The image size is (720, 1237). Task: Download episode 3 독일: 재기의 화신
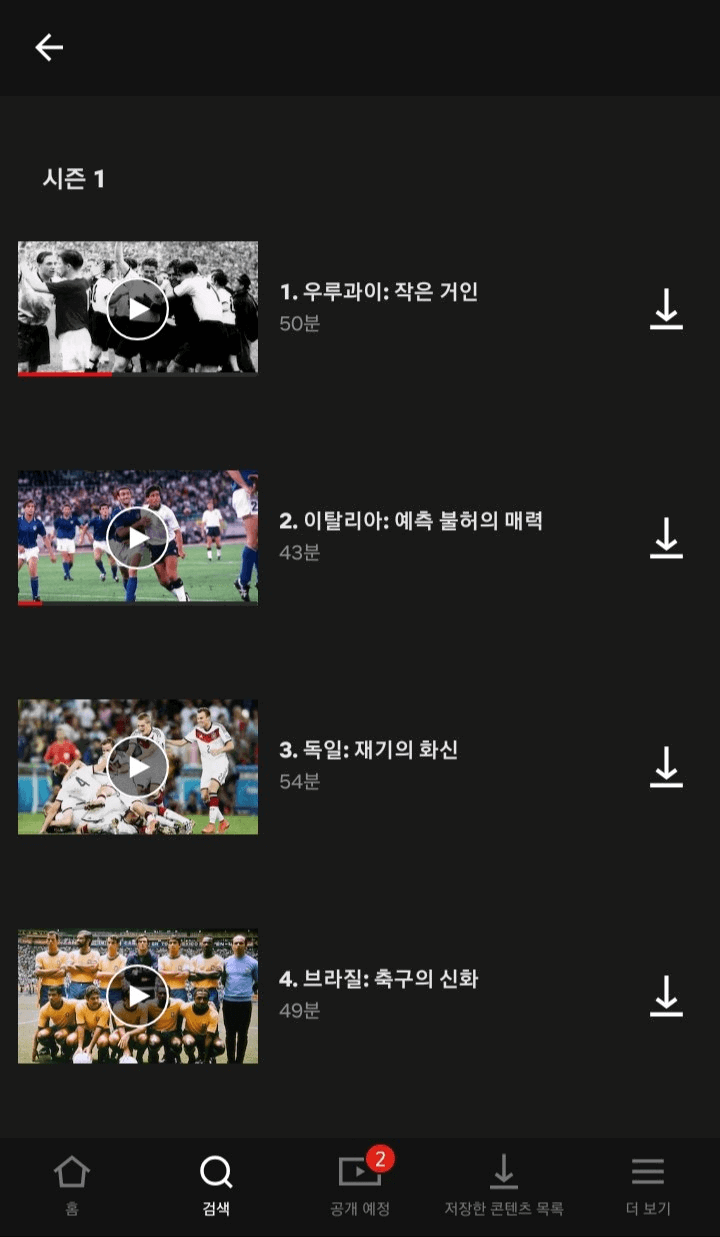666,767
